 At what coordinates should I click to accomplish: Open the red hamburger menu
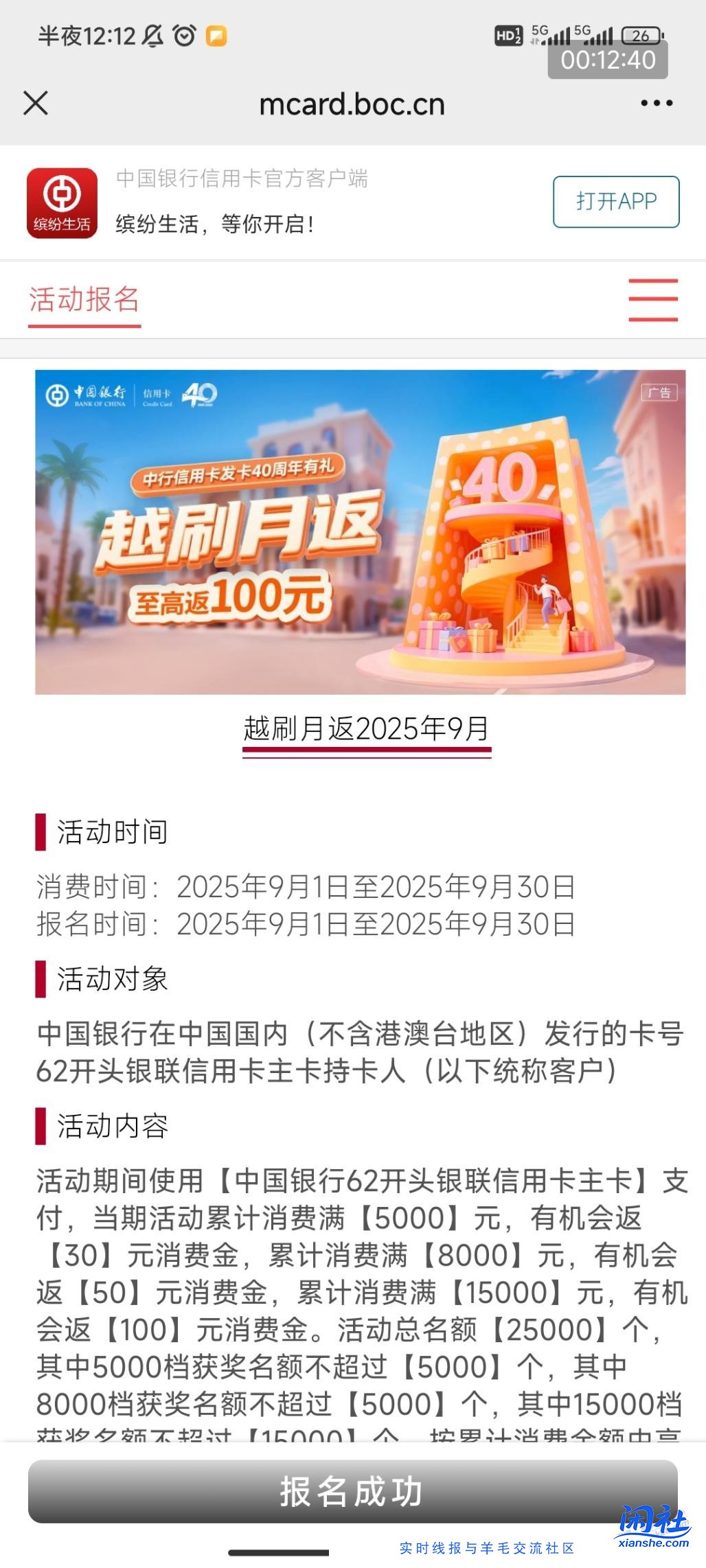pos(652,300)
